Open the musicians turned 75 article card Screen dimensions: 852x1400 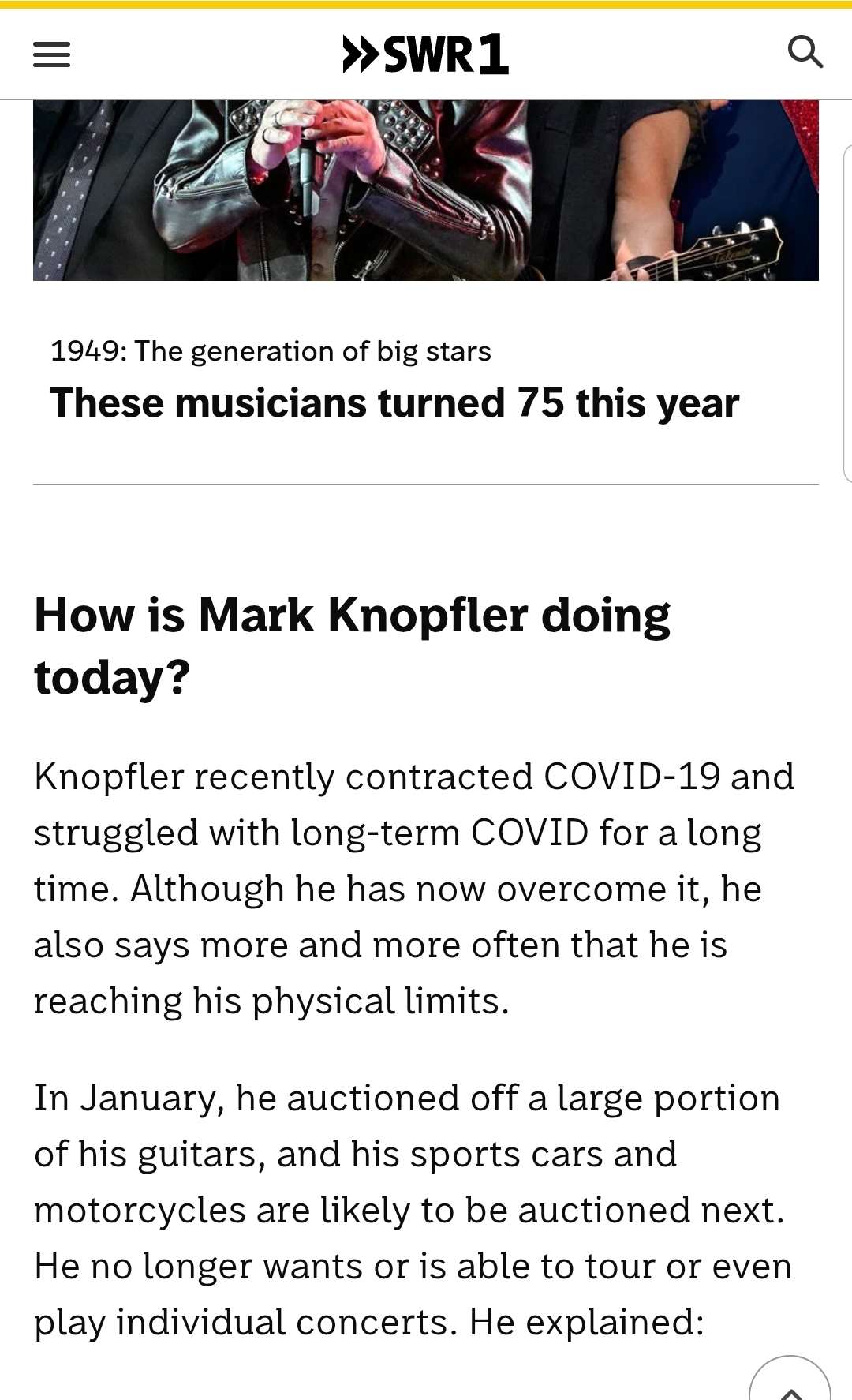[x=394, y=402]
